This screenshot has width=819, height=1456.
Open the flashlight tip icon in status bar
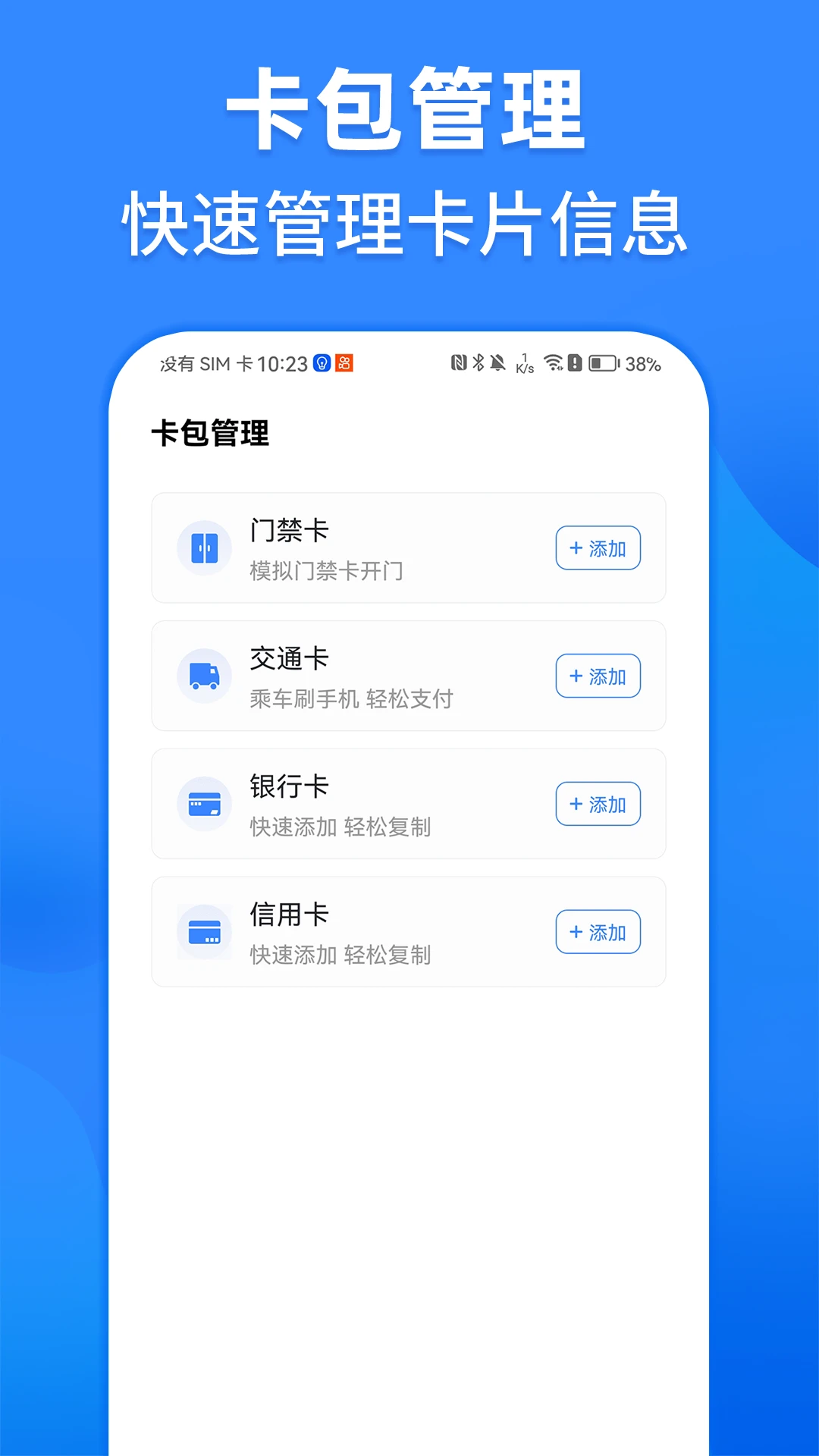coord(322,363)
